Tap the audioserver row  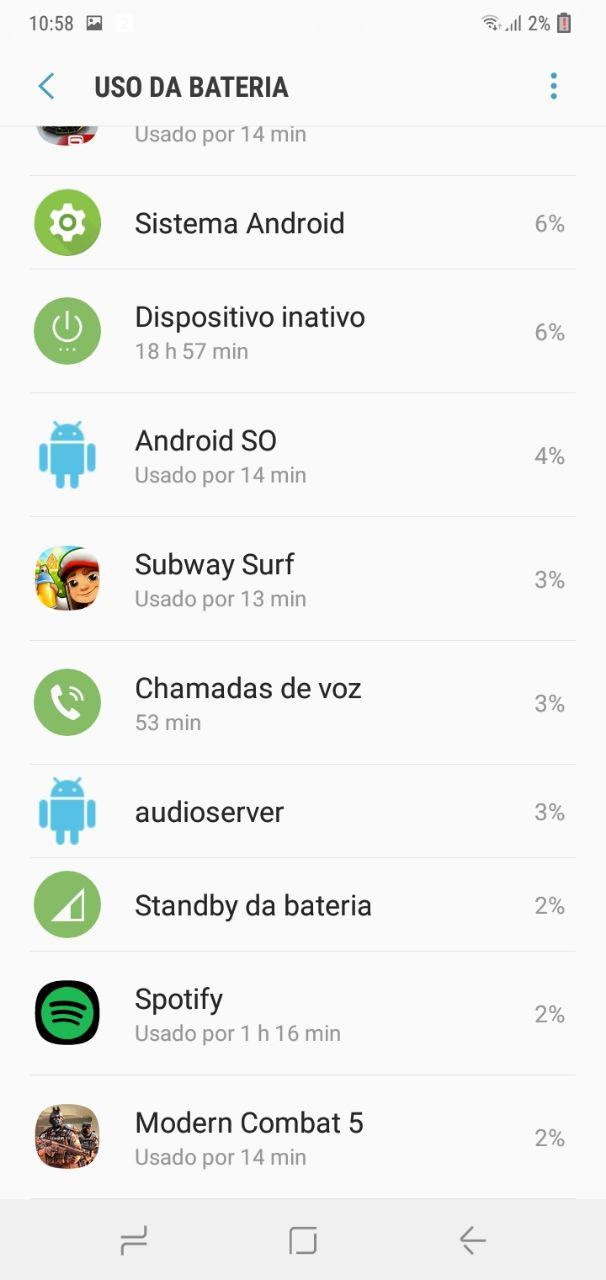click(x=303, y=811)
